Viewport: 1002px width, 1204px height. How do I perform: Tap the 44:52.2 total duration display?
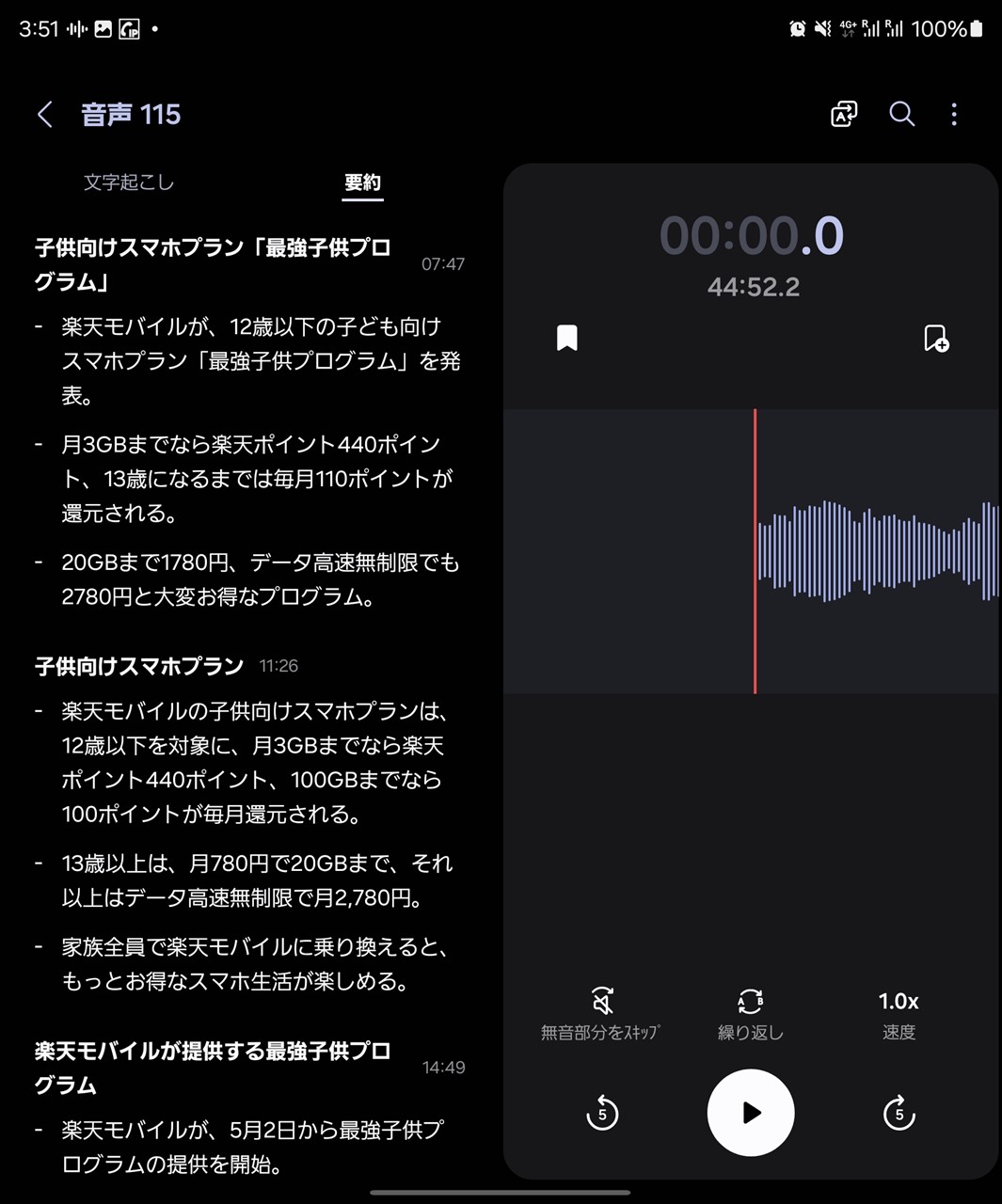(751, 287)
